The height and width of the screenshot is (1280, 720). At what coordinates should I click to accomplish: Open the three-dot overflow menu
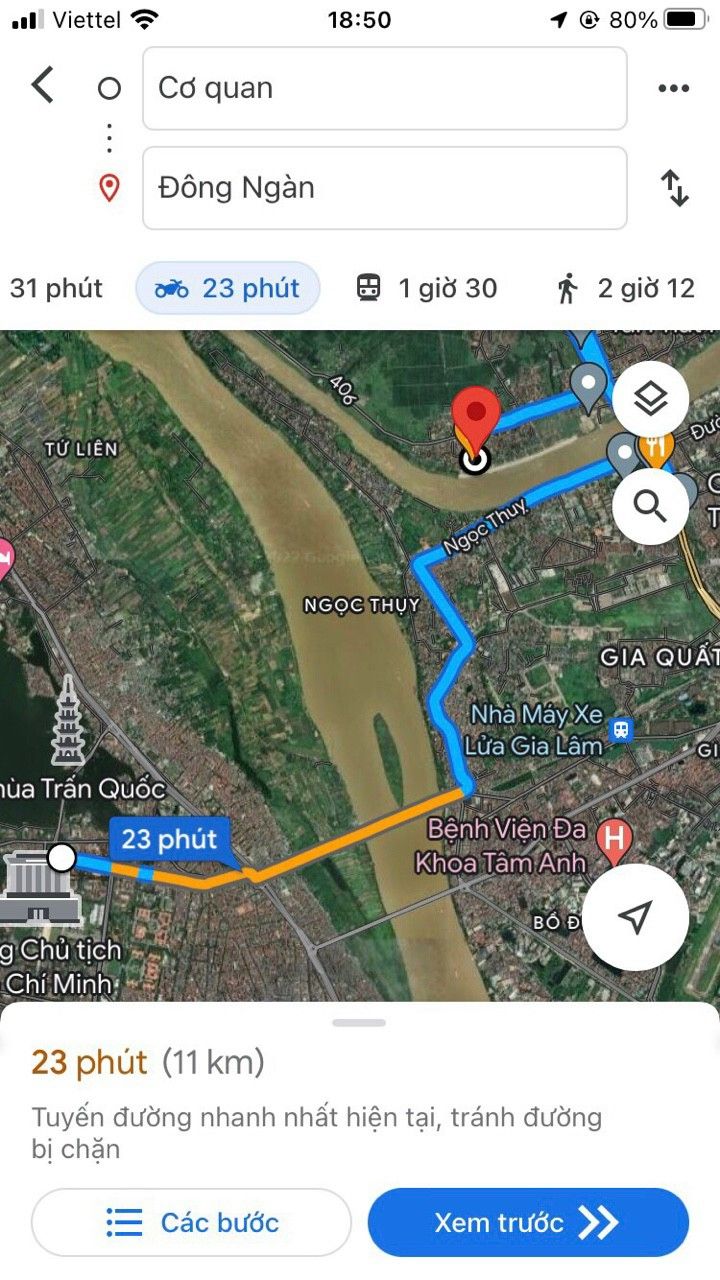(674, 88)
